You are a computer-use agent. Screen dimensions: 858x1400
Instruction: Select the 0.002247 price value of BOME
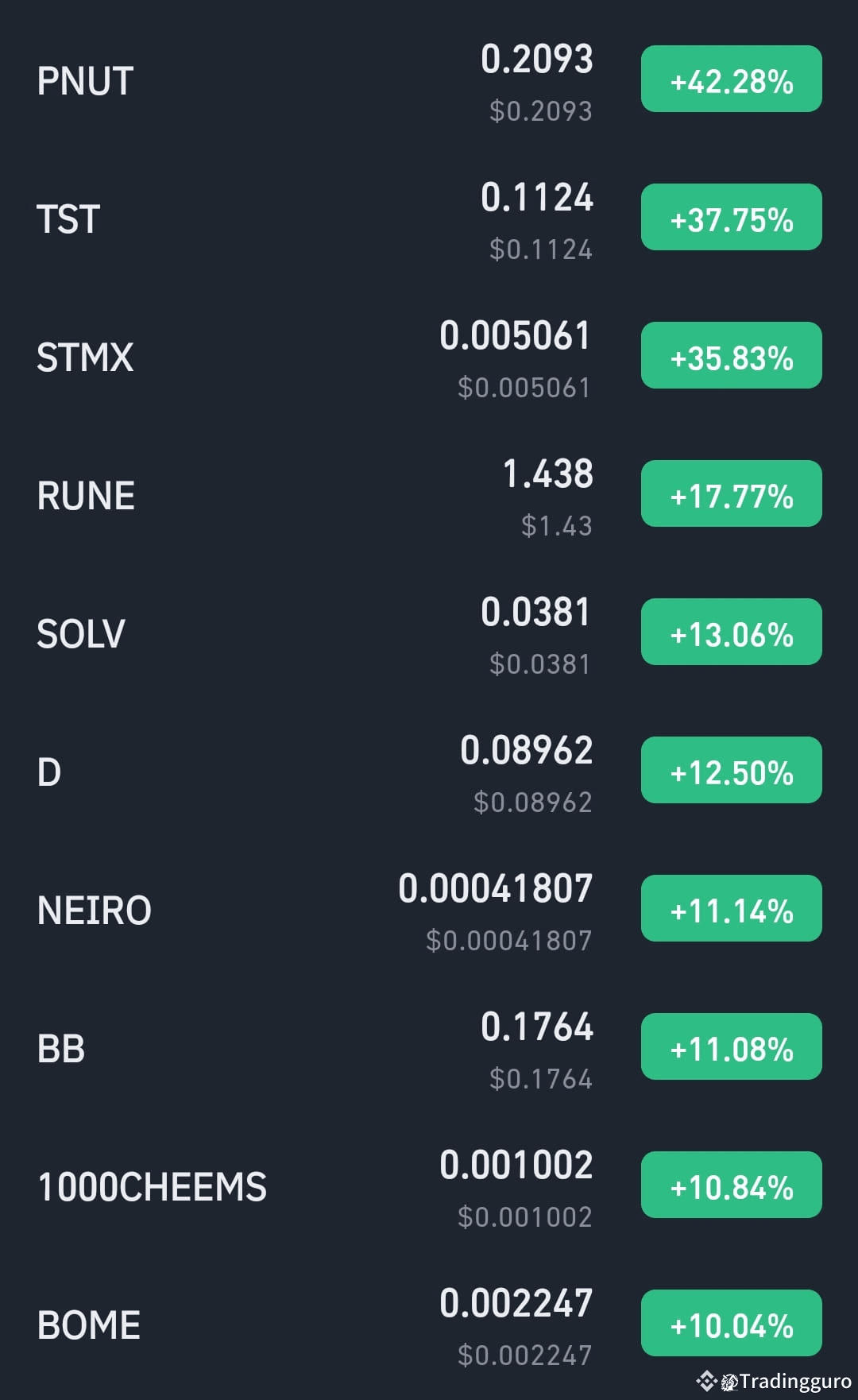tap(516, 1301)
